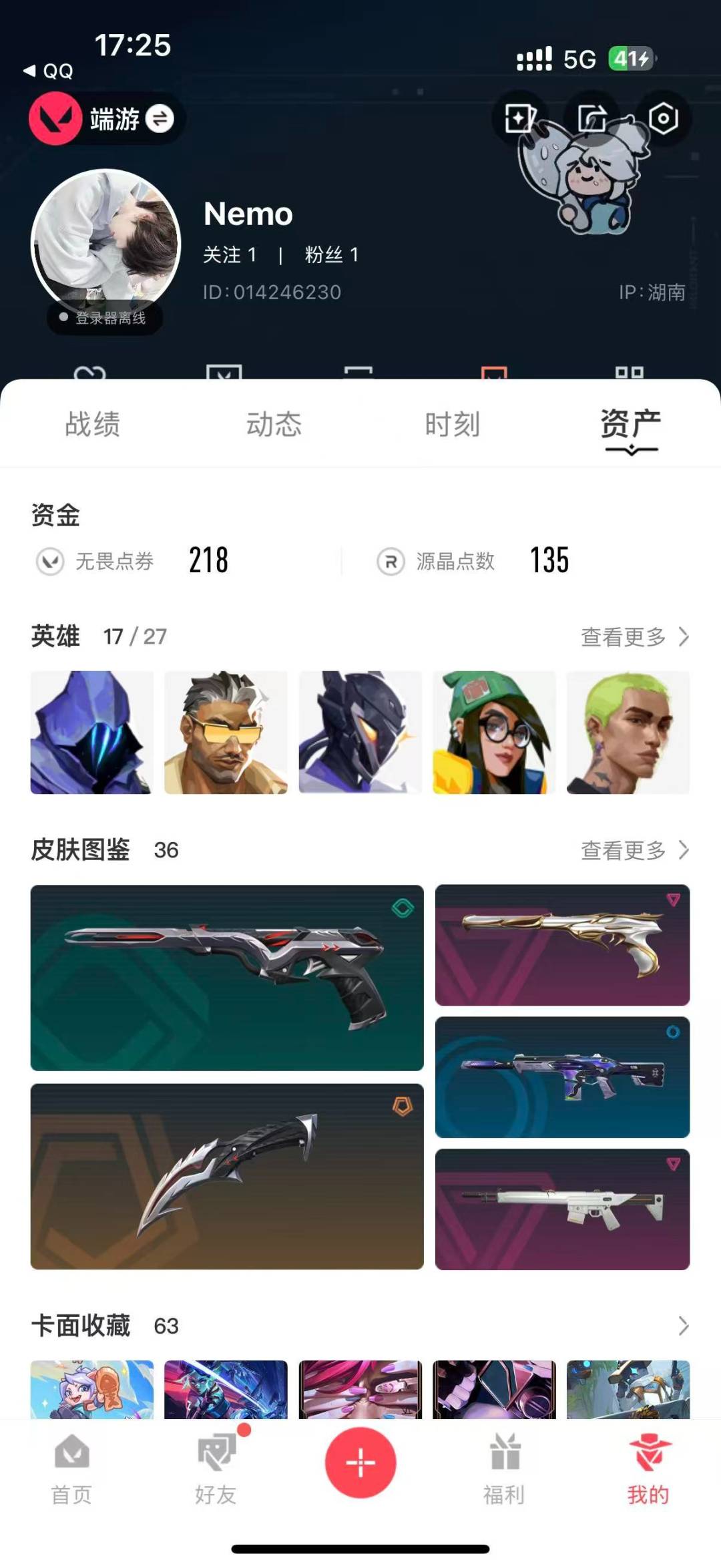Tap the share icon at top
Viewport: 721px width, 1568px height.
tap(591, 119)
